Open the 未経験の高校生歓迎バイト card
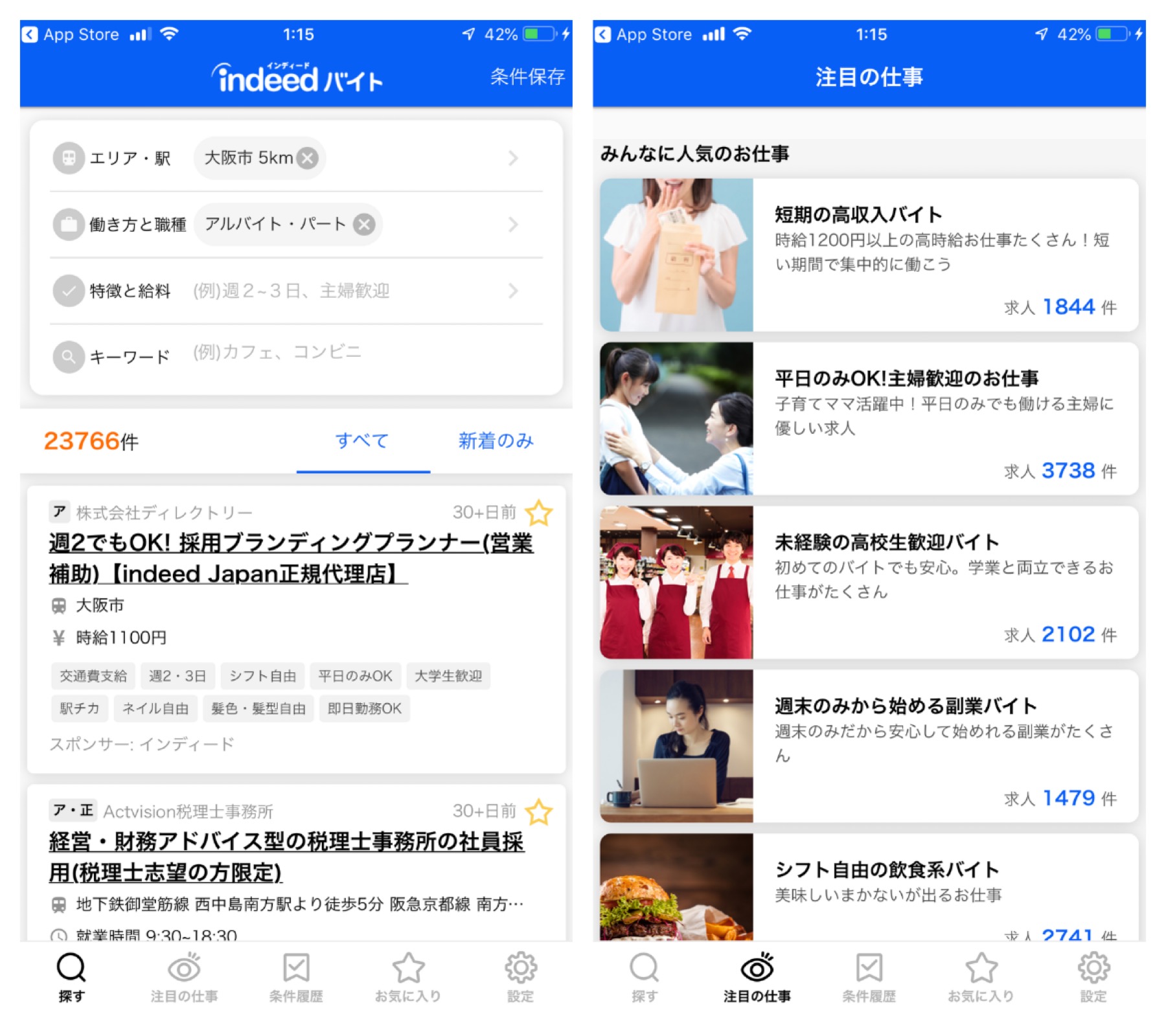Image resolution: width=1166 pixels, height=1036 pixels. tap(868, 582)
